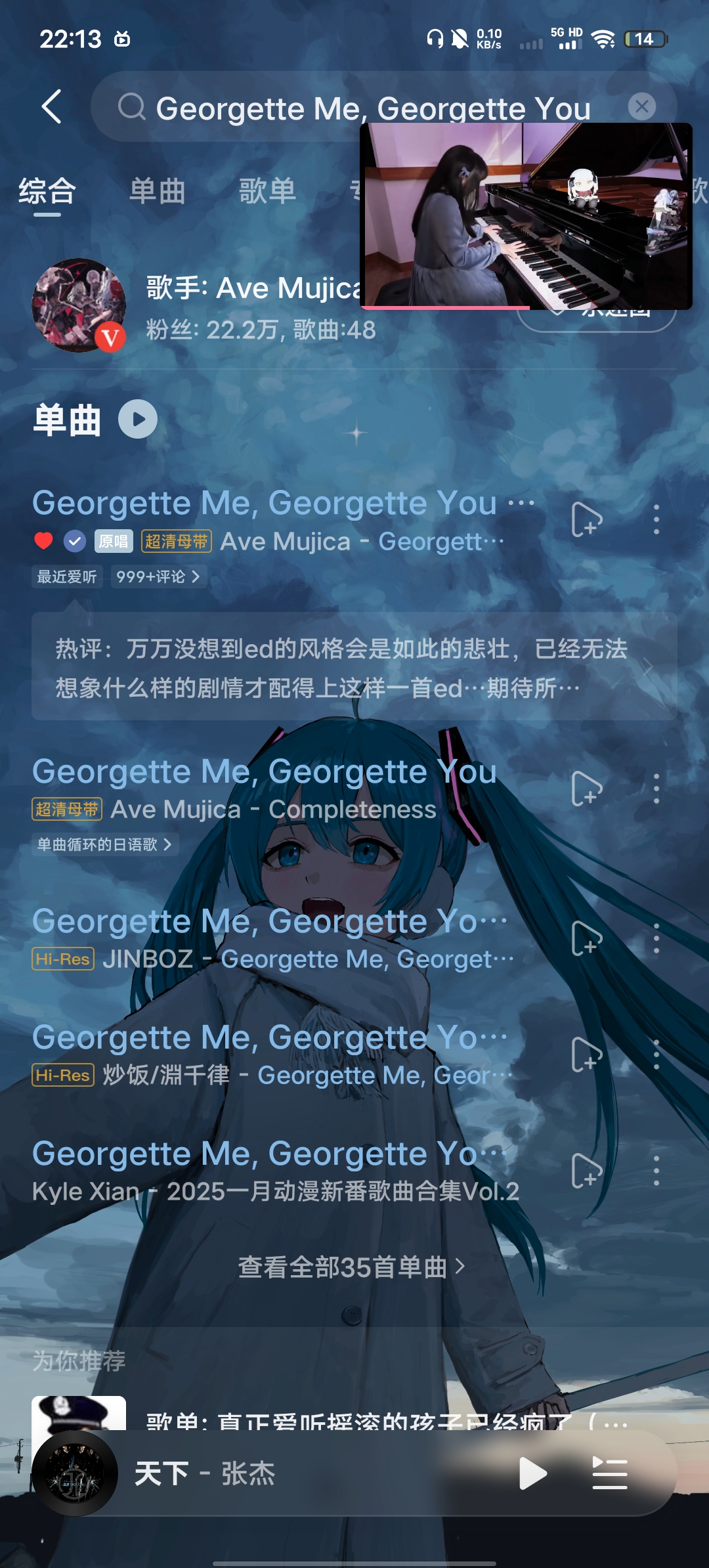View all 35 songs via 查看全部35首单曲
Screen dimensions: 709x1568
coord(352,1267)
